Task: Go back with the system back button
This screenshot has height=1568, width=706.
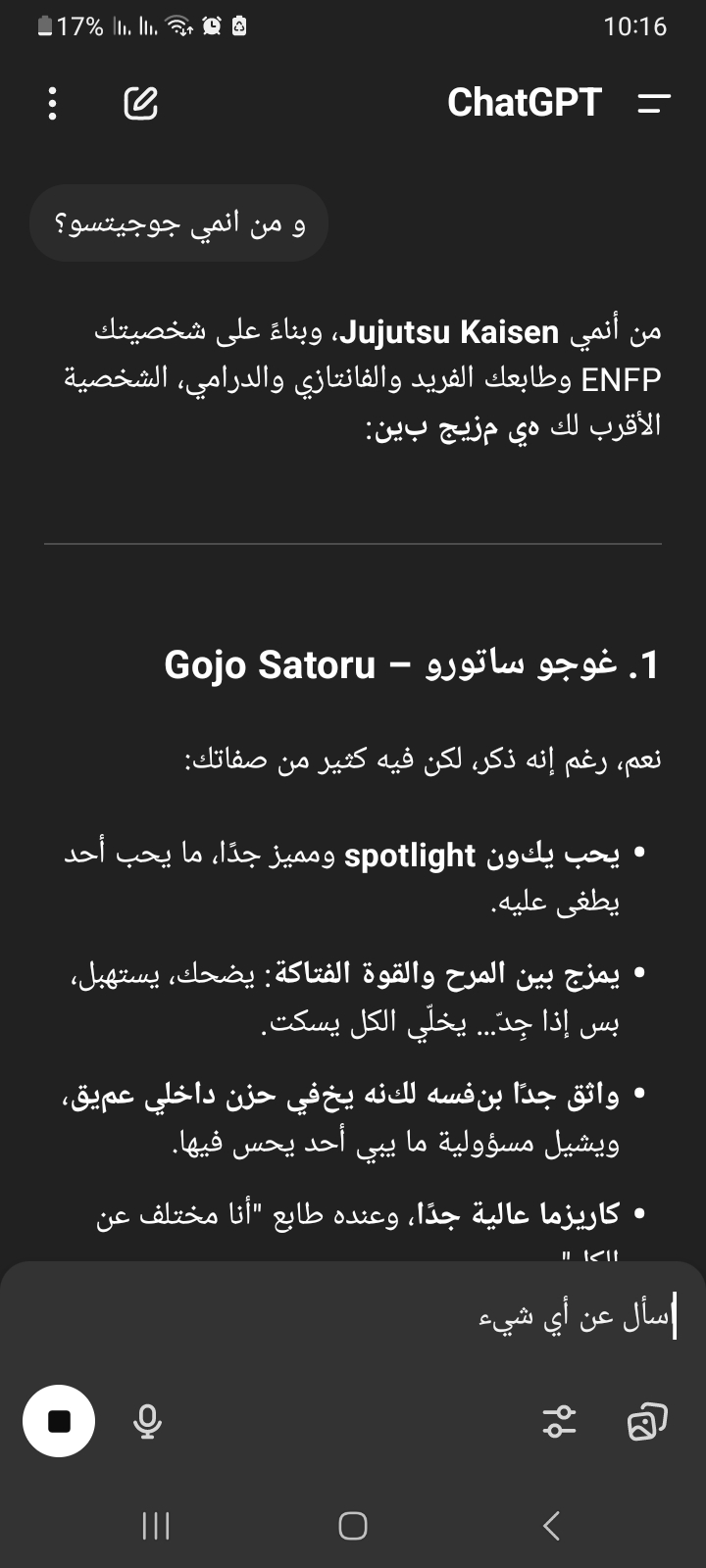Action: click(x=551, y=1526)
